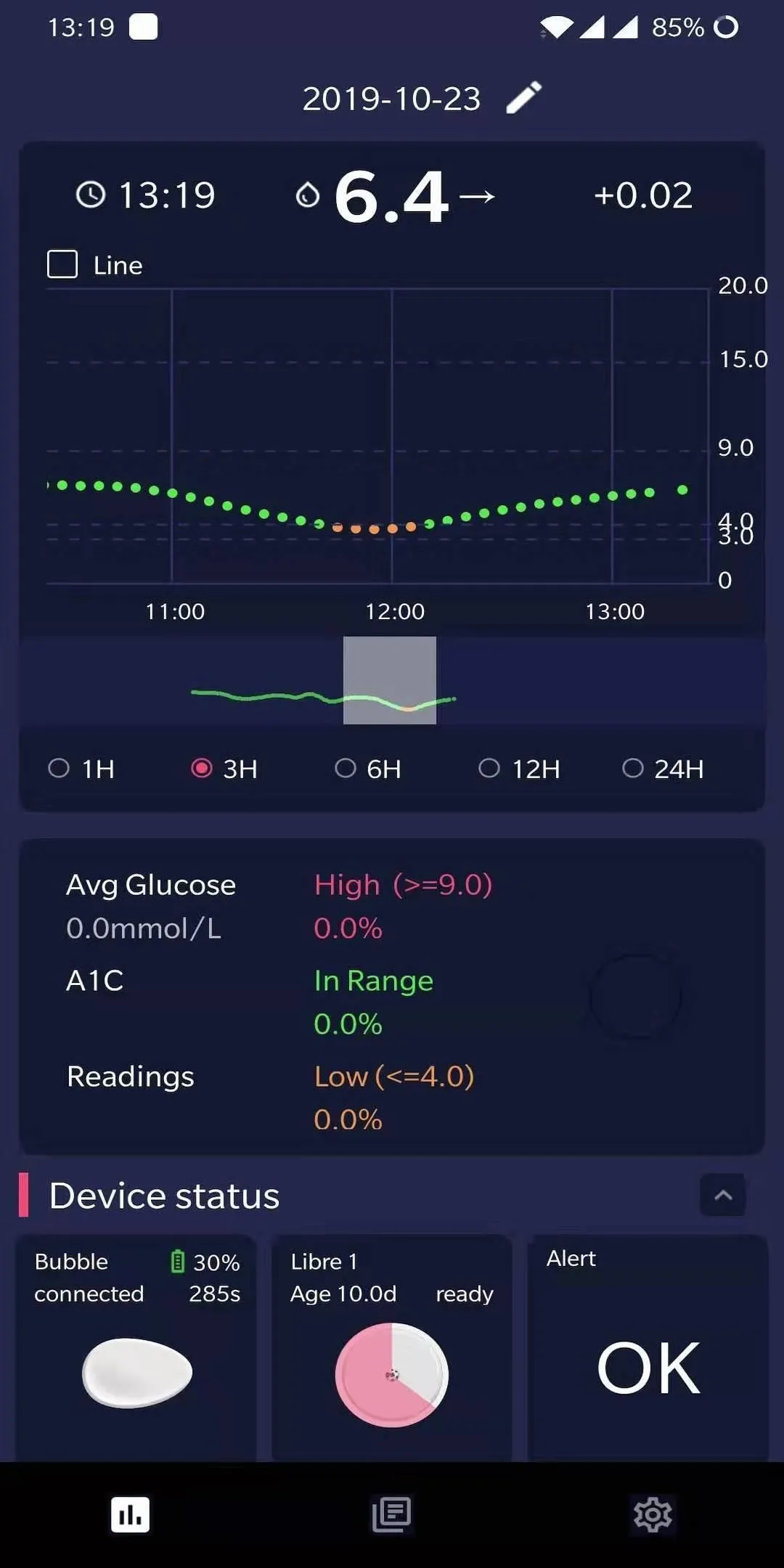Open the news list tab
This screenshot has width=784, height=1568.
pyautogui.click(x=391, y=1514)
